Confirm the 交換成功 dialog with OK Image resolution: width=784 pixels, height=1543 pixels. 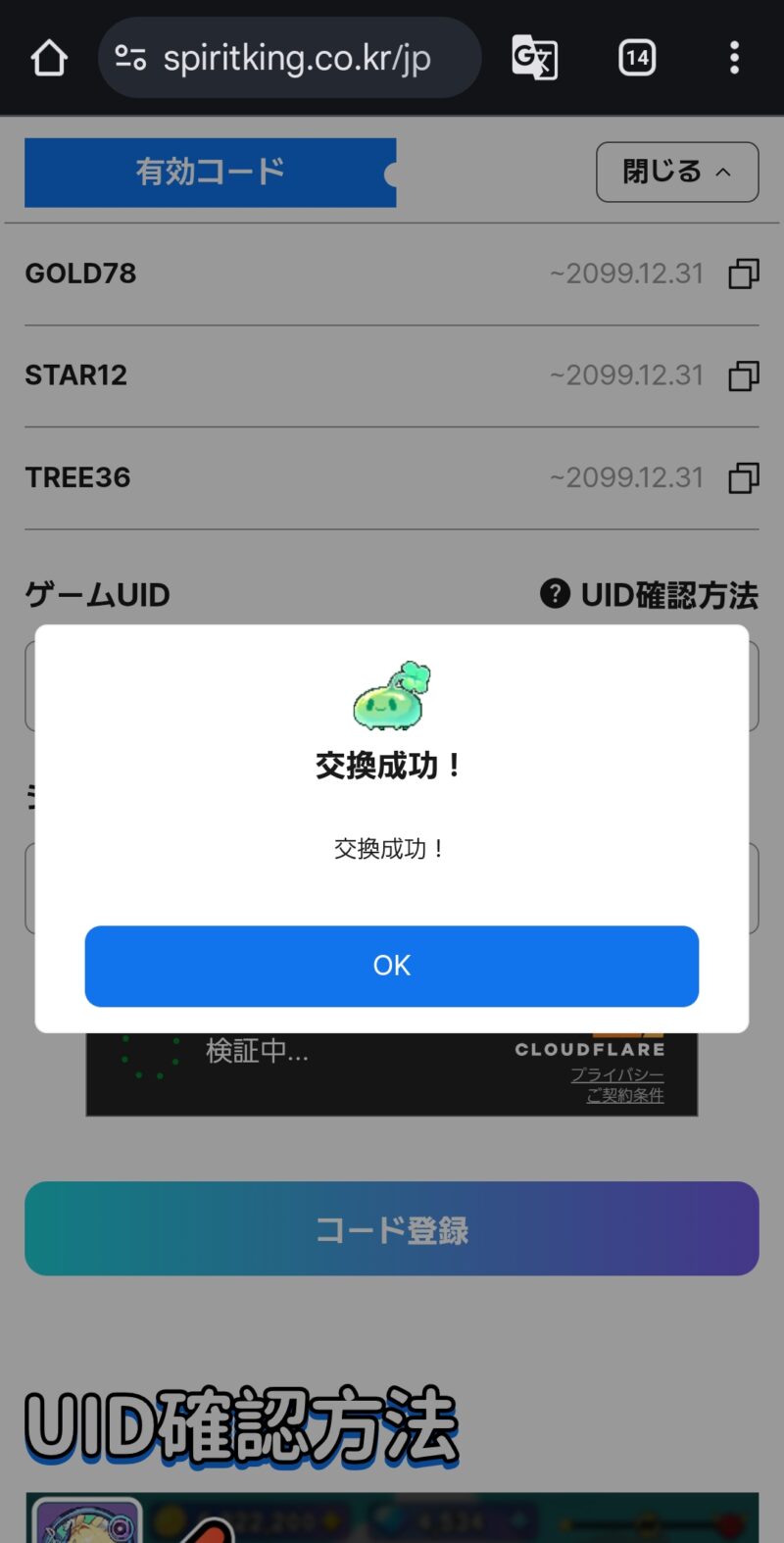(x=391, y=966)
